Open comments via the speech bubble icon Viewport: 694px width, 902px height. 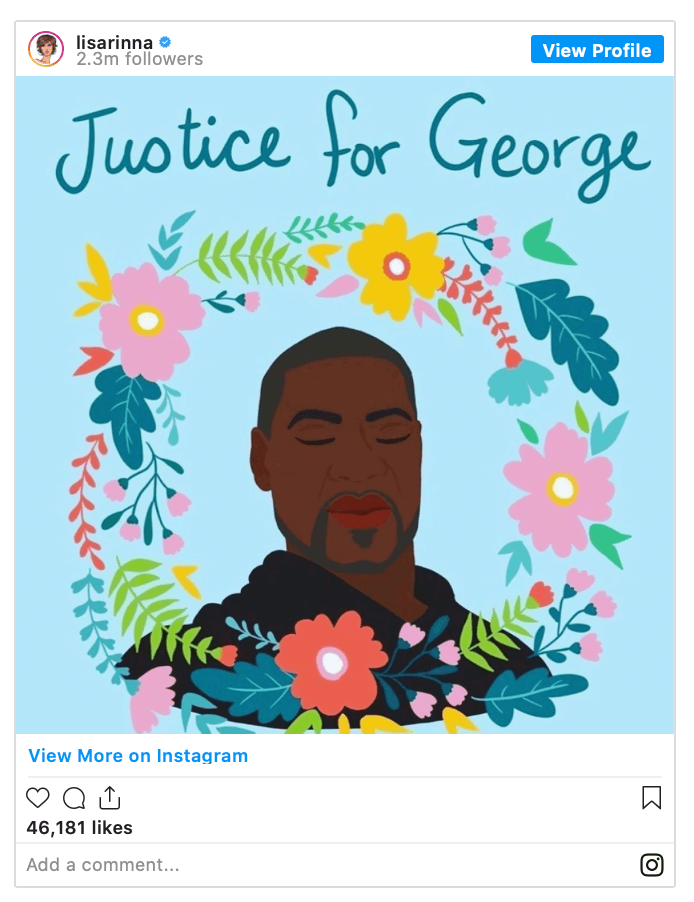[x=74, y=798]
